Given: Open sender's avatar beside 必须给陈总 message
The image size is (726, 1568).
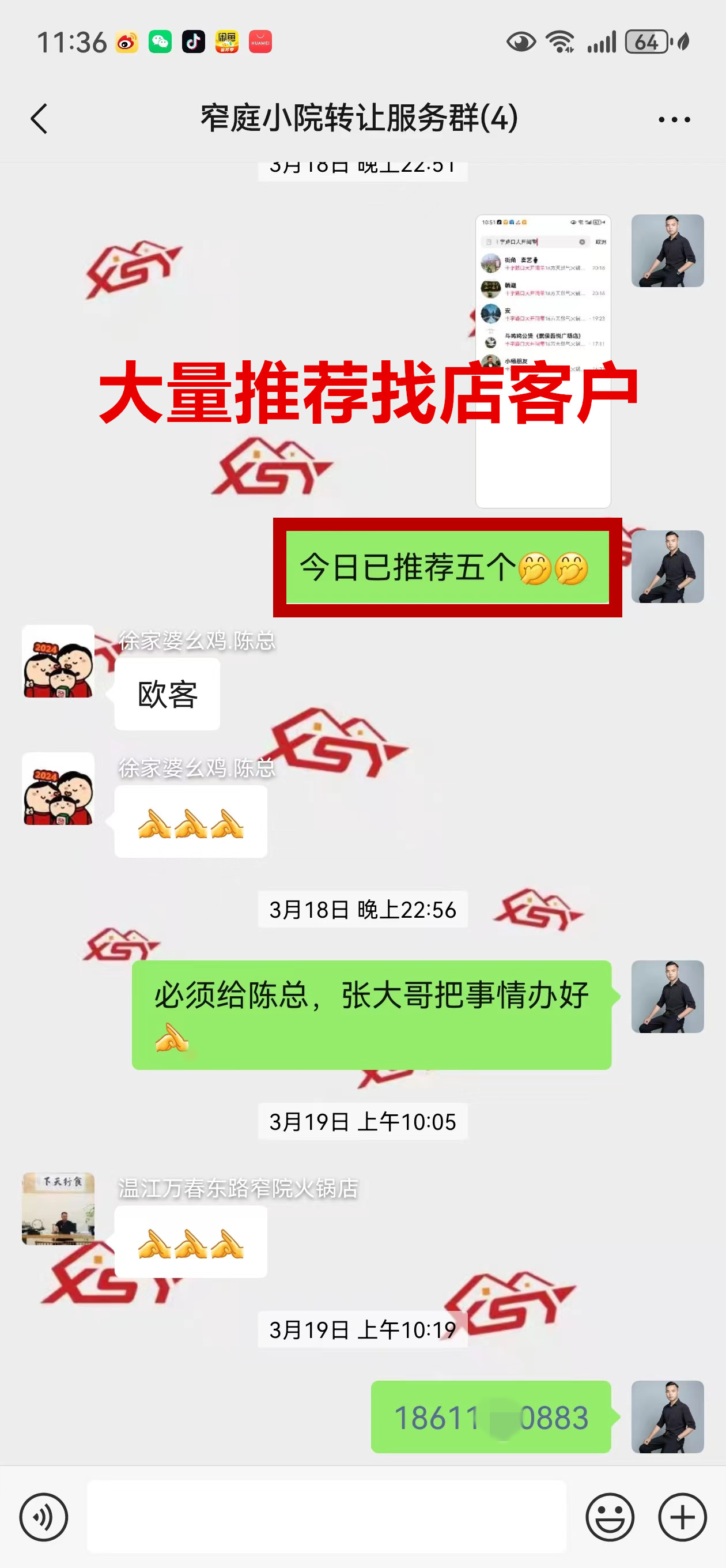Looking at the screenshot, I should [667, 997].
